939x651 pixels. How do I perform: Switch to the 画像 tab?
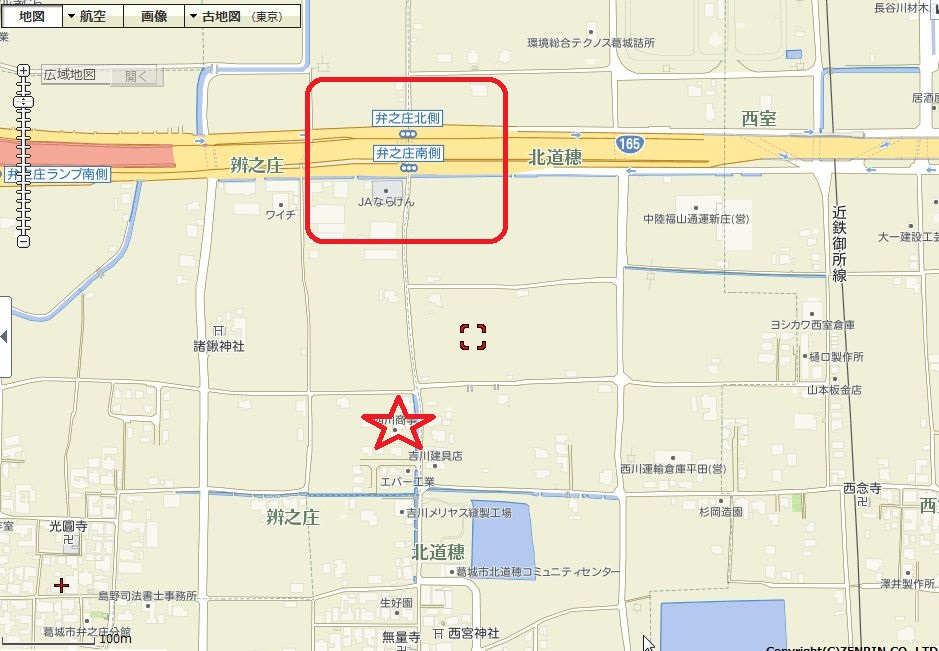154,17
